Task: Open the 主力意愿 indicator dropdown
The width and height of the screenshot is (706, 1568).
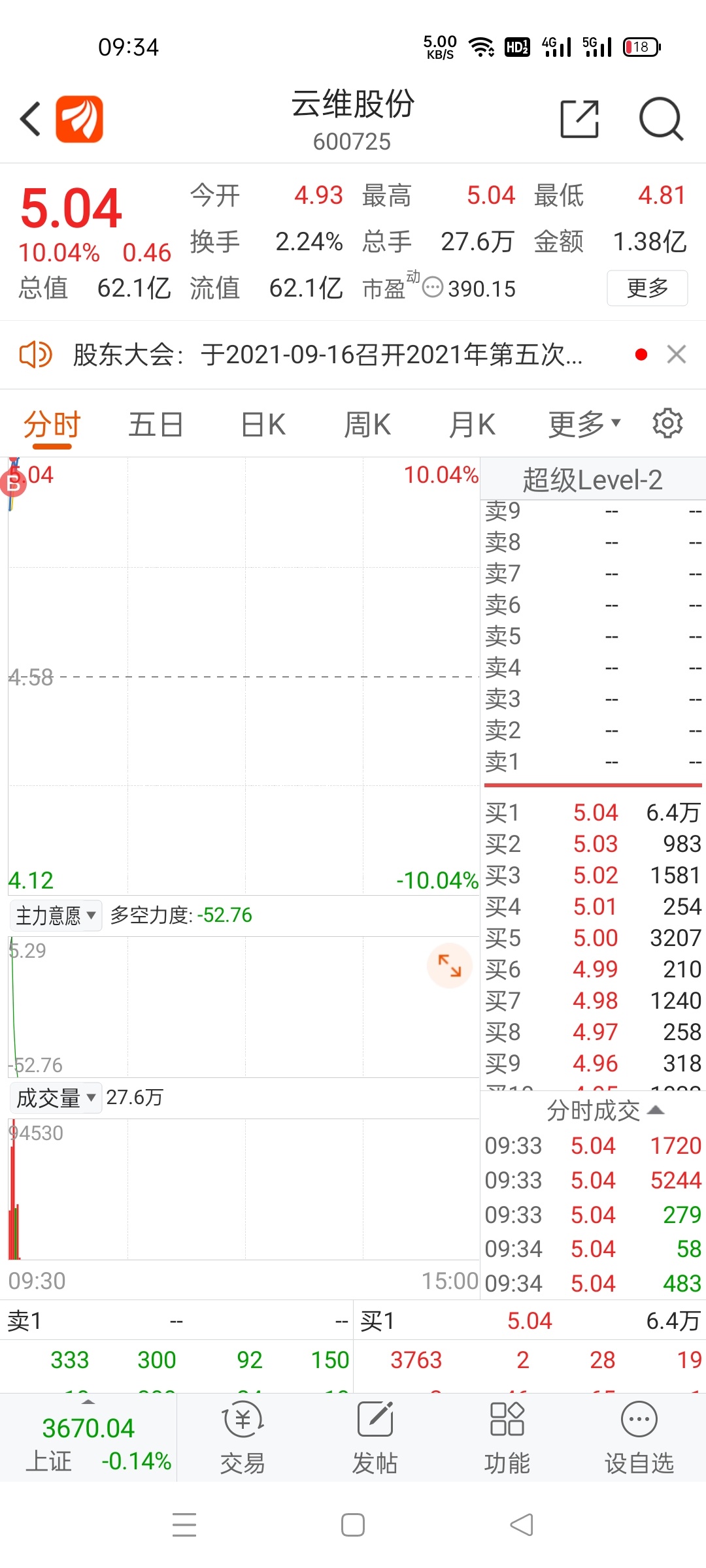Action: tap(56, 915)
